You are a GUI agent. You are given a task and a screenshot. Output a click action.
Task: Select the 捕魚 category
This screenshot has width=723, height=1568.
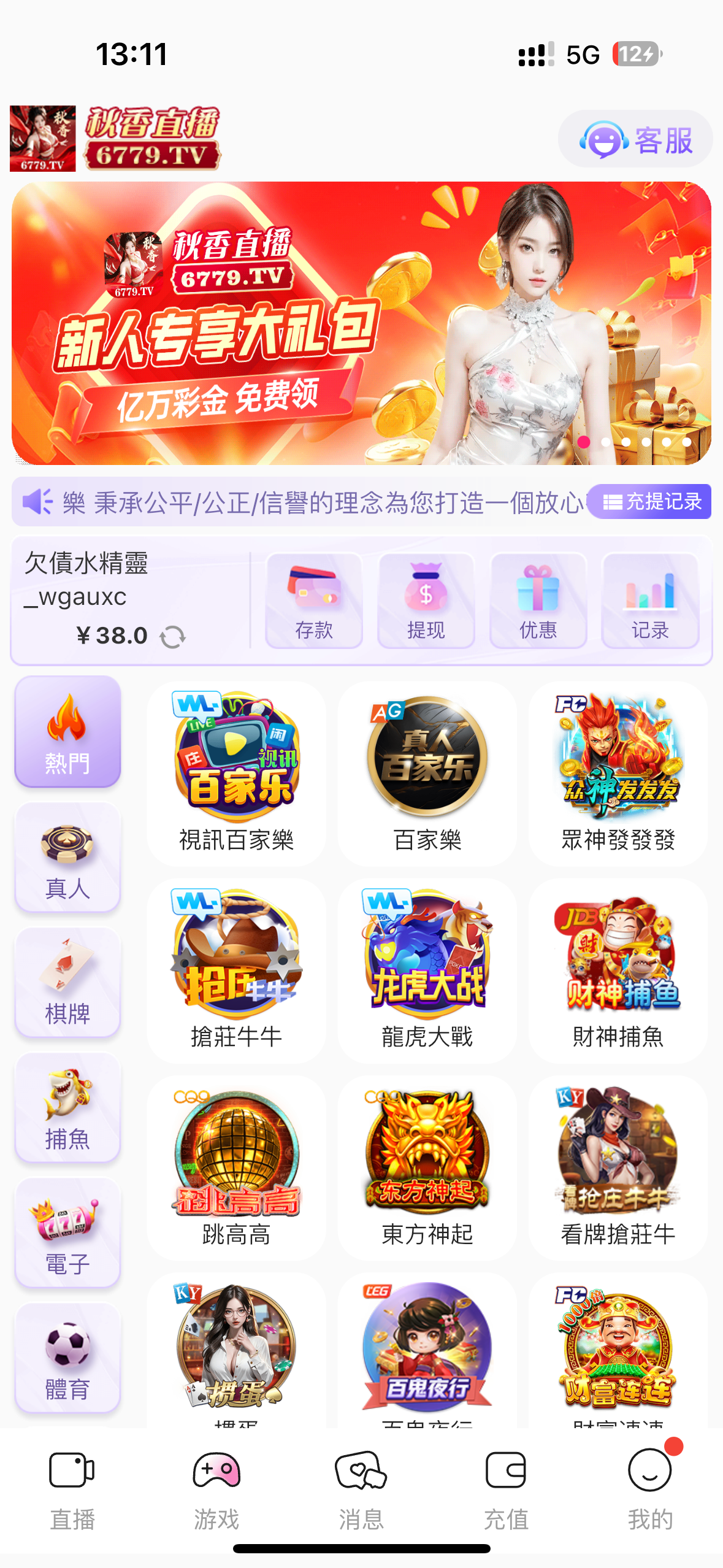(x=67, y=1108)
